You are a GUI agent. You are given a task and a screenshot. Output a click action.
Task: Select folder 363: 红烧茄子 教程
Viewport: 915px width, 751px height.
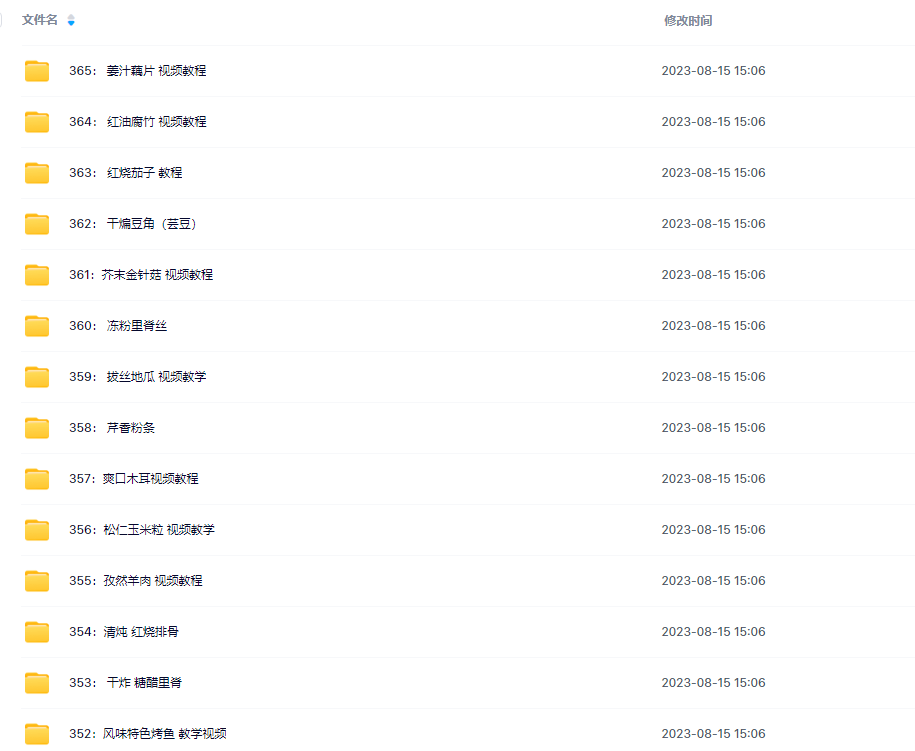click(x=125, y=173)
